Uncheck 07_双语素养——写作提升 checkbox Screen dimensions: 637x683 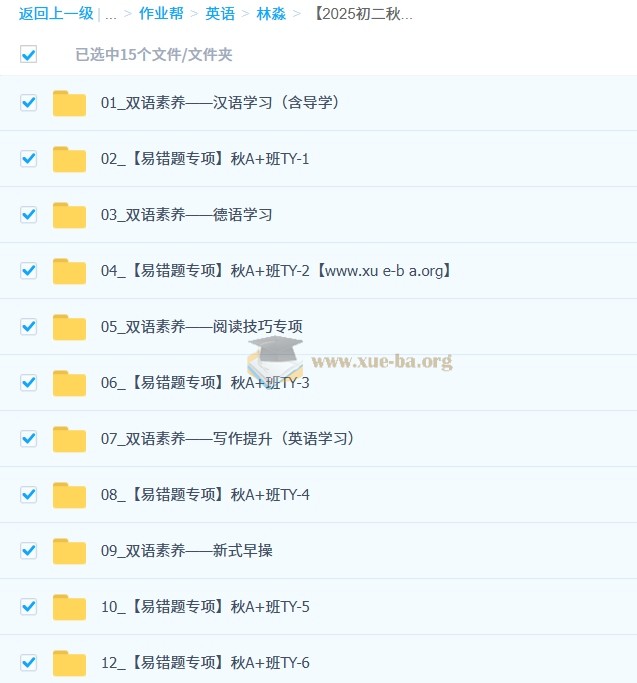click(28, 438)
